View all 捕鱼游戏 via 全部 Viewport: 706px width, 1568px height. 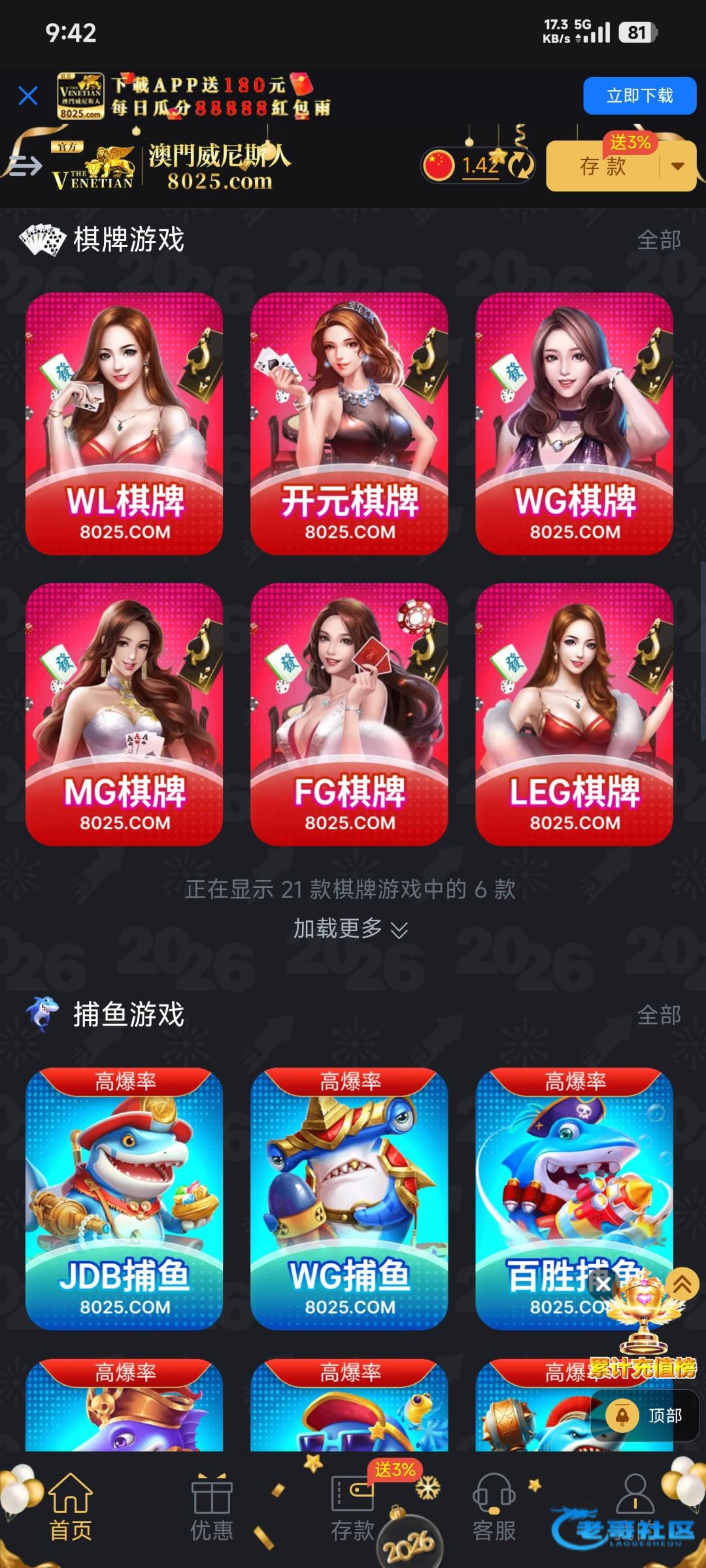pos(659,1015)
